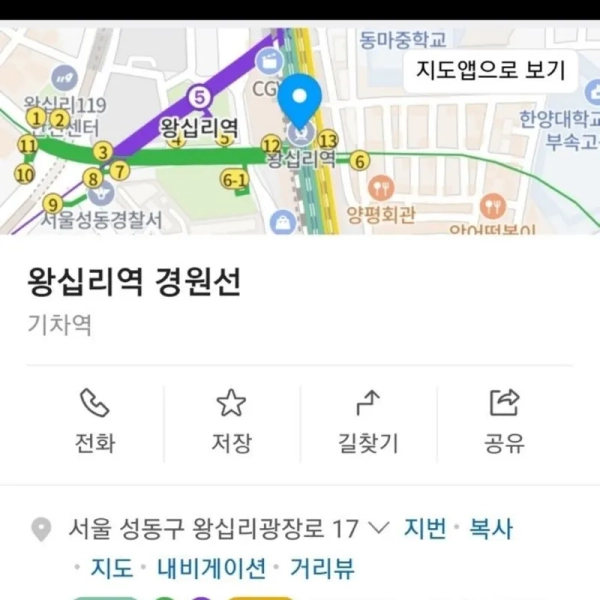Open the 지도 map link

pyautogui.click(x=111, y=569)
